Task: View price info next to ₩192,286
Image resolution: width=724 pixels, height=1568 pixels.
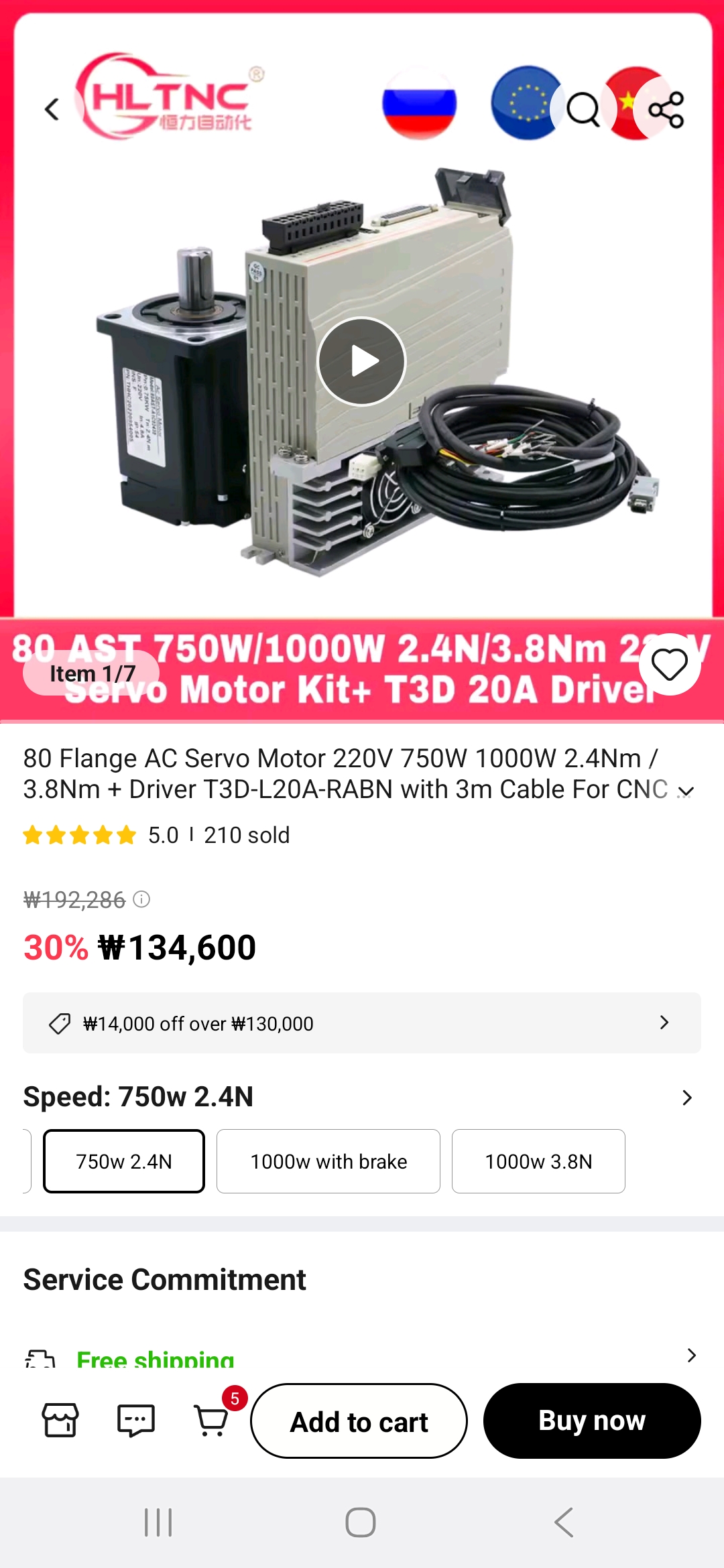Action: pos(141,899)
